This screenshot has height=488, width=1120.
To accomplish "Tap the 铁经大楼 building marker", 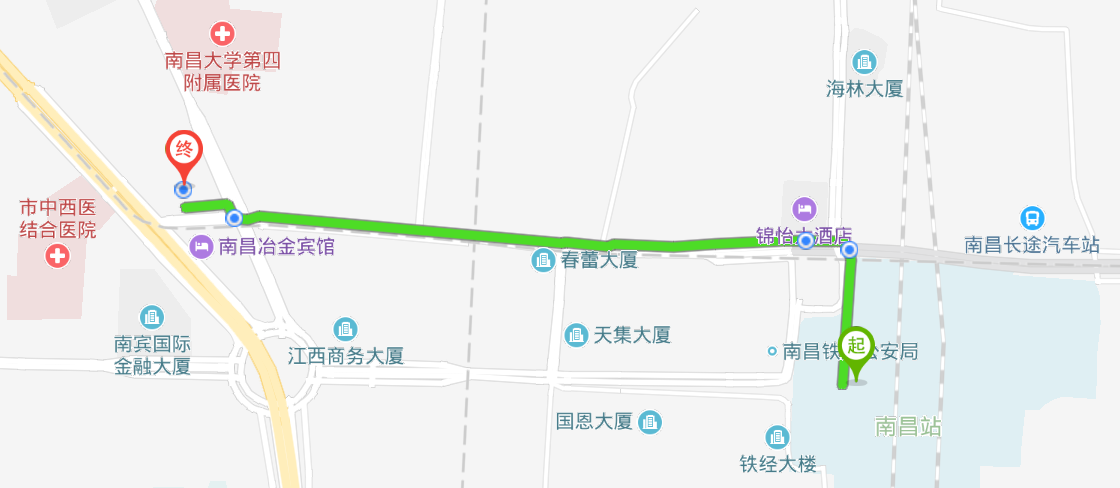I will [777, 437].
